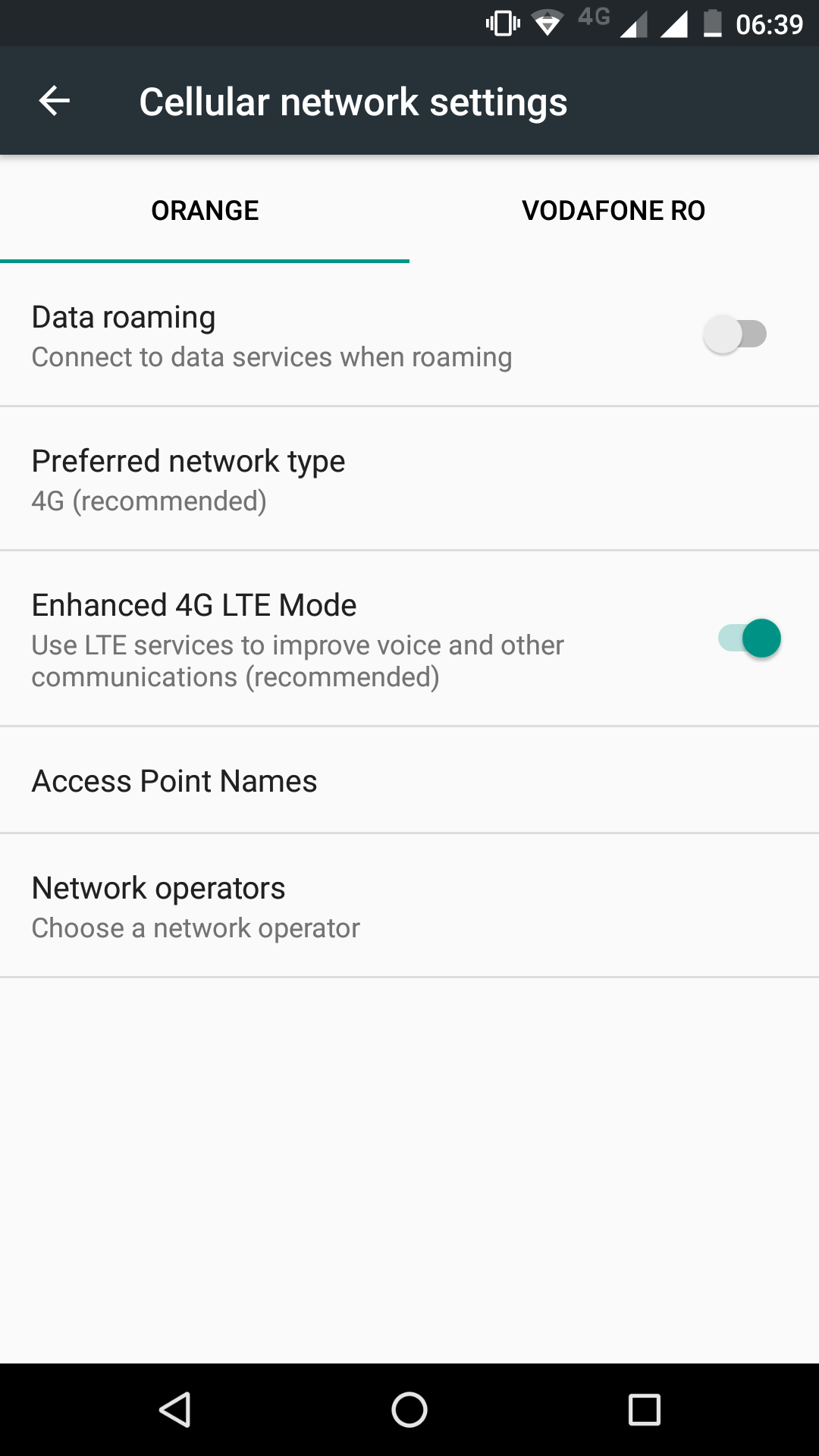Open recent apps overview
This screenshot has height=1456, width=819.
coord(645,1410)
